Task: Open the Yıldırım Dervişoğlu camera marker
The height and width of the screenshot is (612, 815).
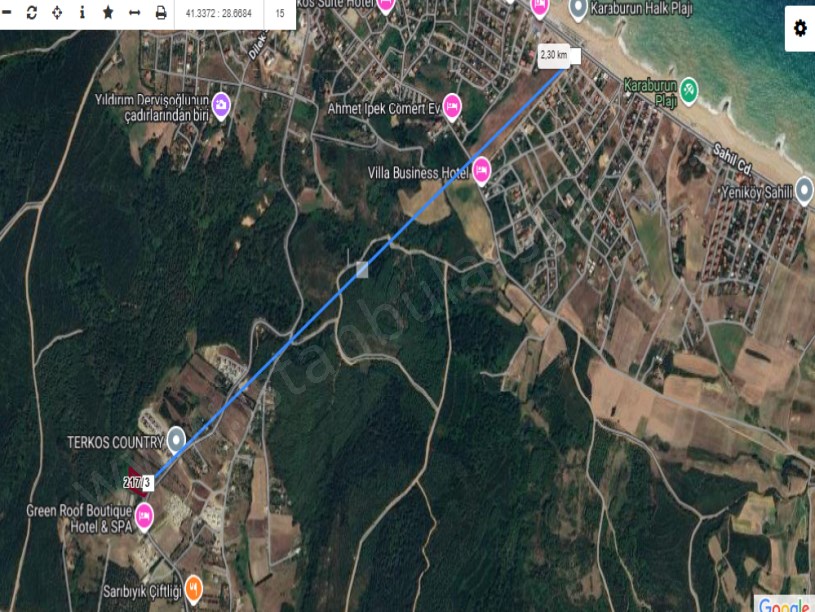Action: click(221, 104)
